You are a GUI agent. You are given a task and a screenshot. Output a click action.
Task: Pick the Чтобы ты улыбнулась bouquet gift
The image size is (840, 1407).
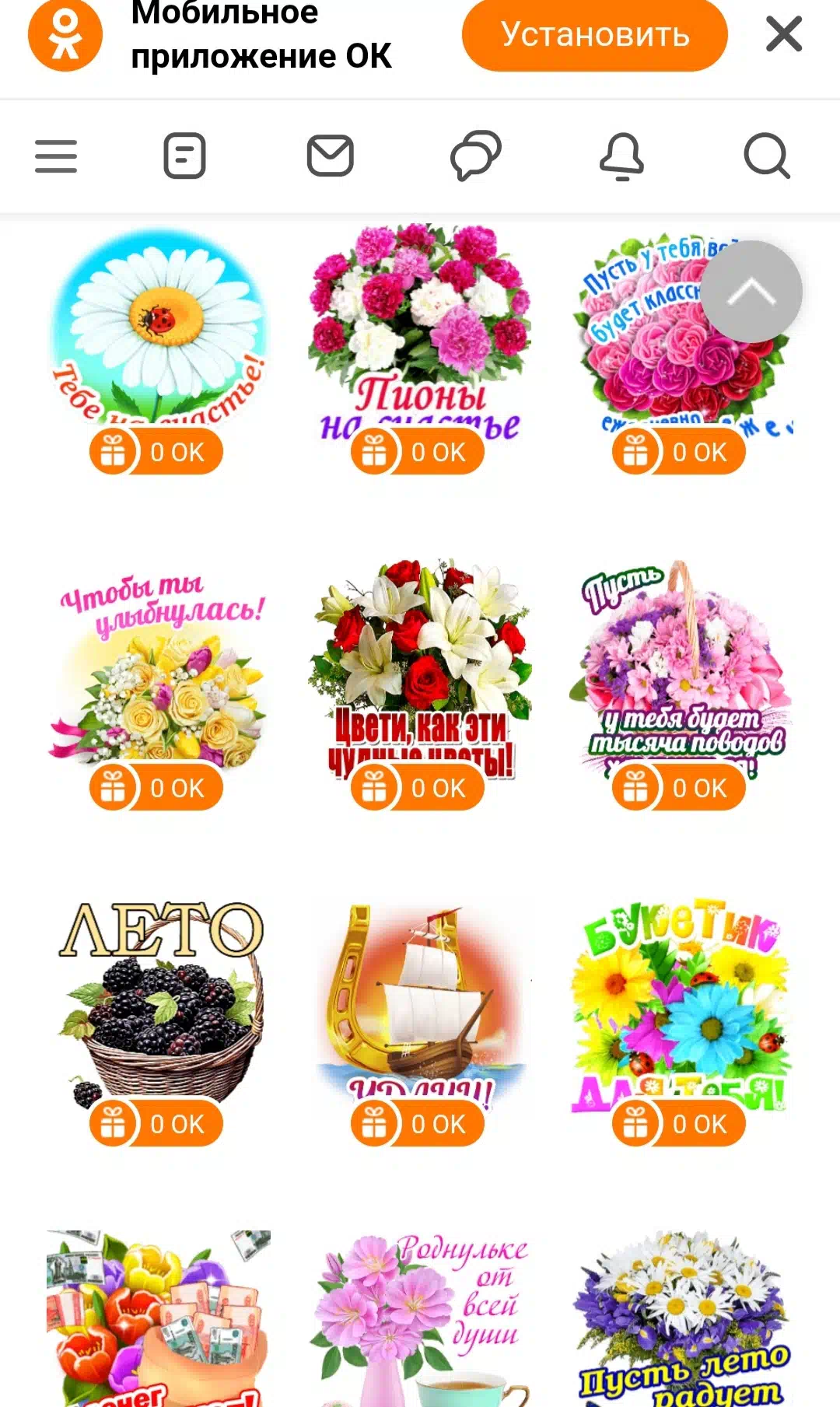(x=159, y=669)
